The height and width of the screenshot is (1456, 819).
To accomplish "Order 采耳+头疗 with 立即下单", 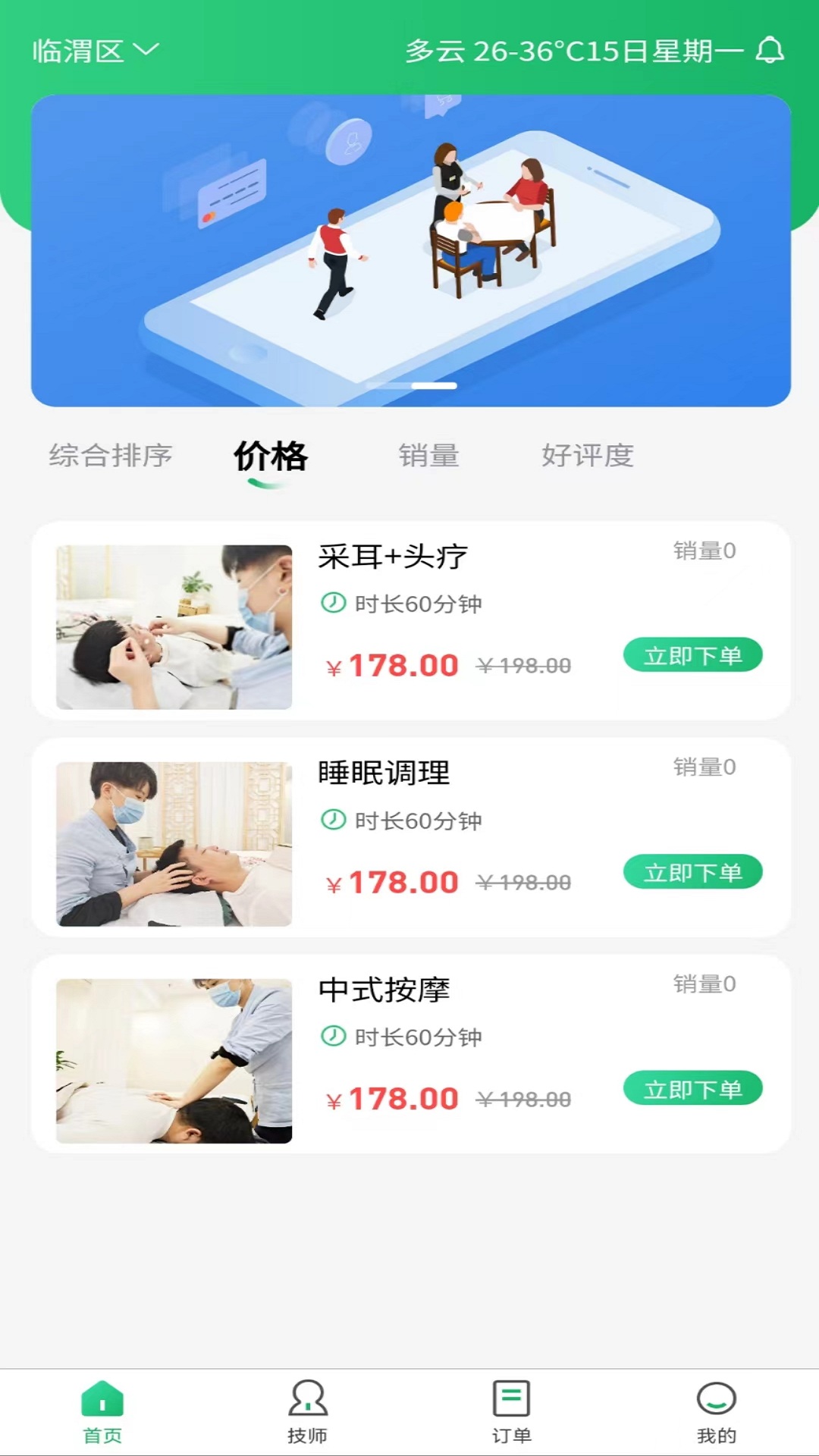I will click(692, 655).
